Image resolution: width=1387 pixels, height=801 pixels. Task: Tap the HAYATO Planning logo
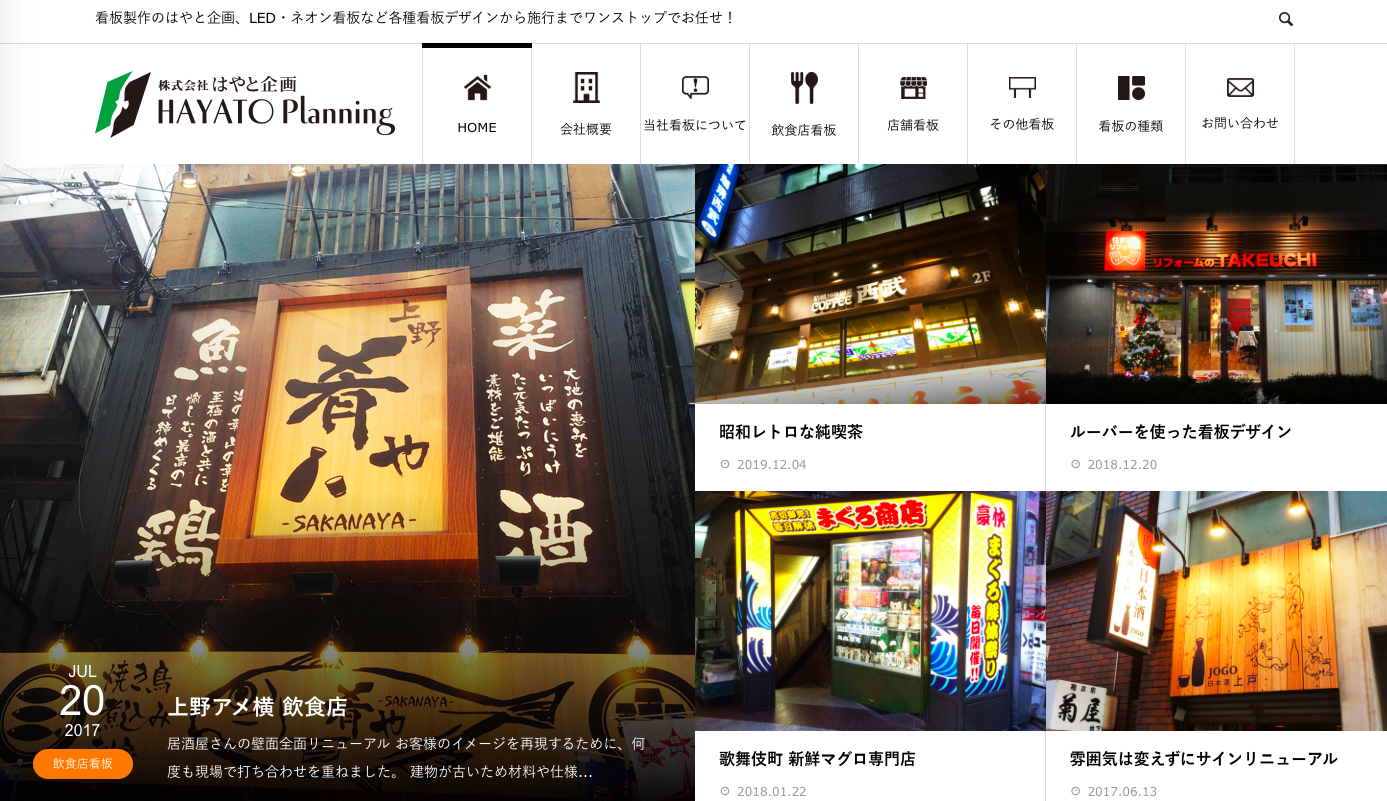point(245,104)
